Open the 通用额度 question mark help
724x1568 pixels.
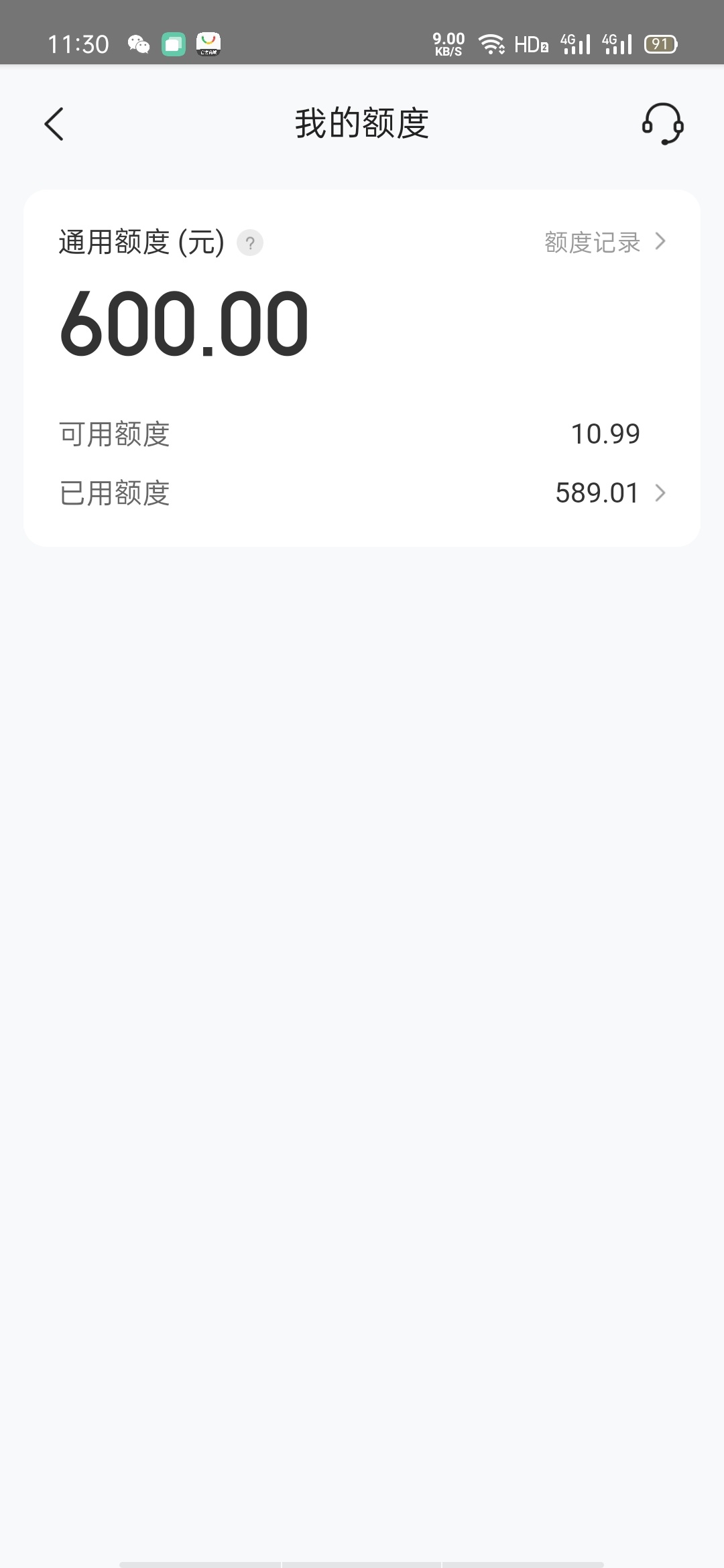[x=250, y=243]
